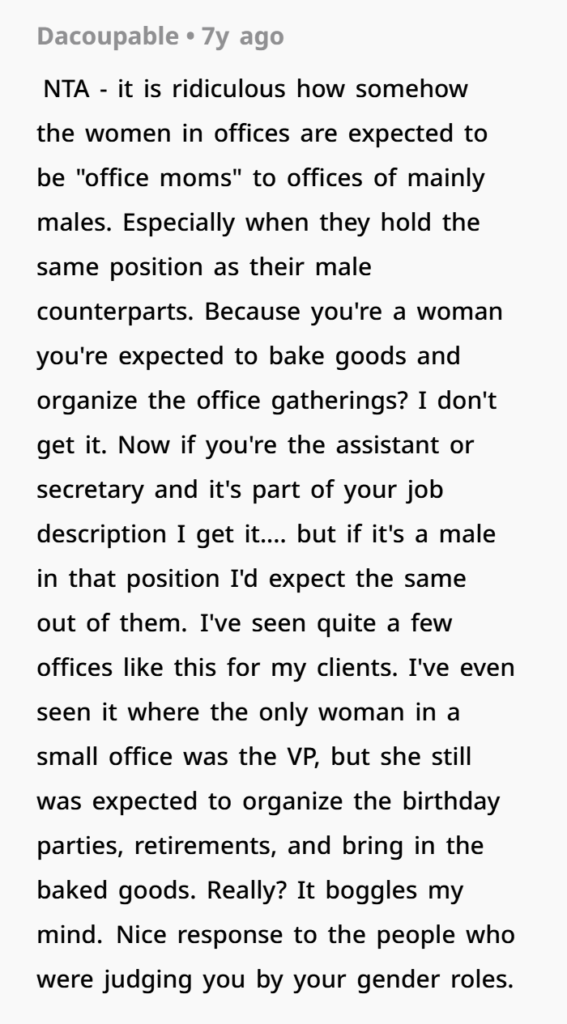Open Dacoupable's user profile
The image size is (567, 1024).
click(x=107, y=37)
